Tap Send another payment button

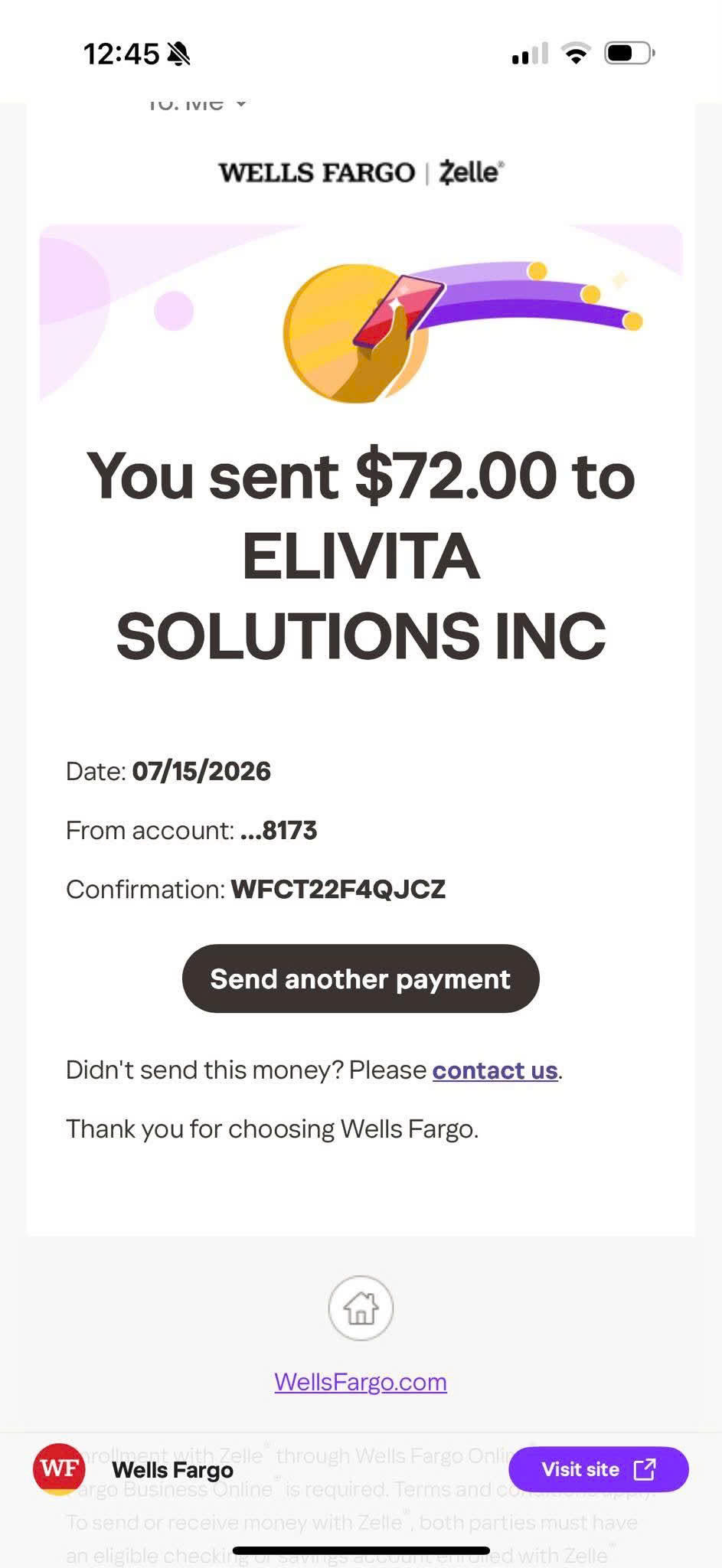click(x=361, y=978)
